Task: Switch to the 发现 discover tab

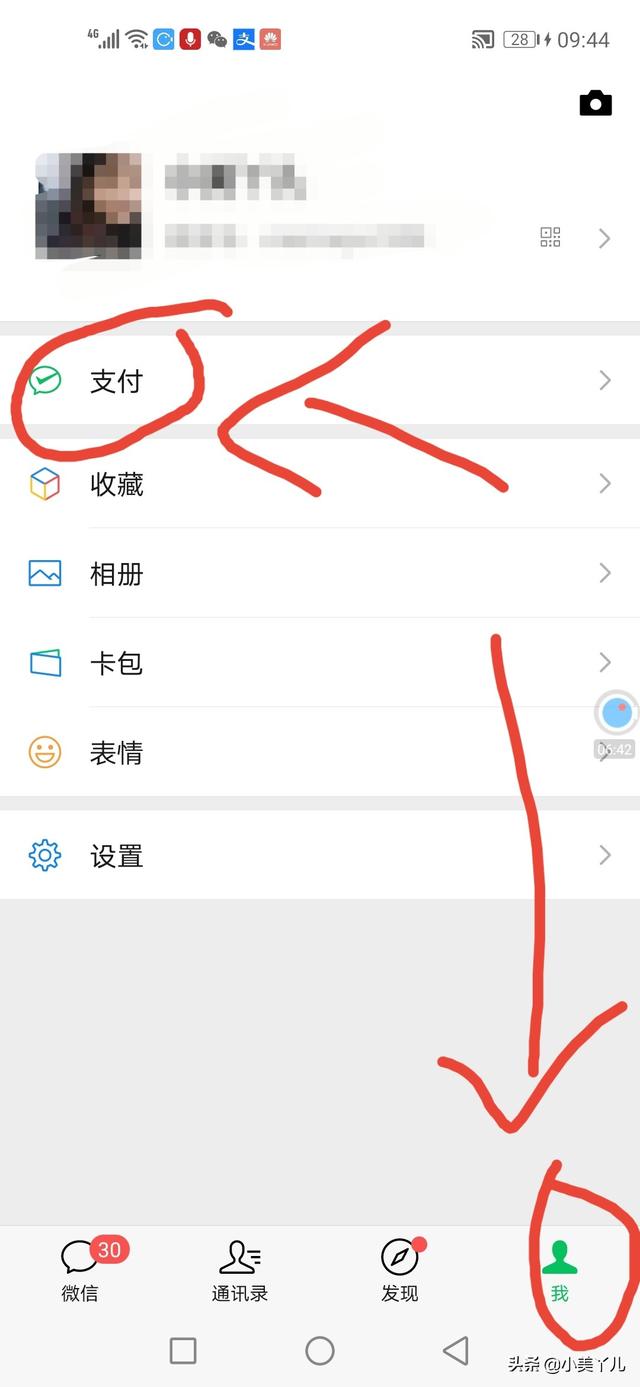Action: point(400,1270)
